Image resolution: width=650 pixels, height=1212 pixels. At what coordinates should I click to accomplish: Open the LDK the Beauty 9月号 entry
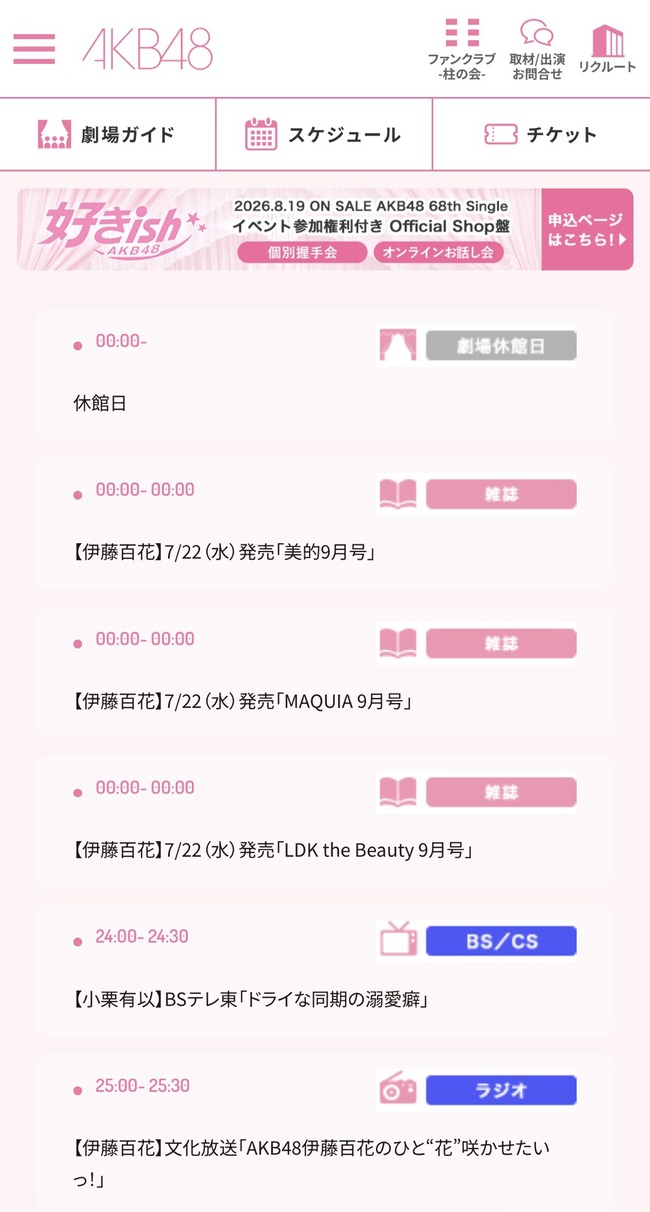tap(325, 821)
